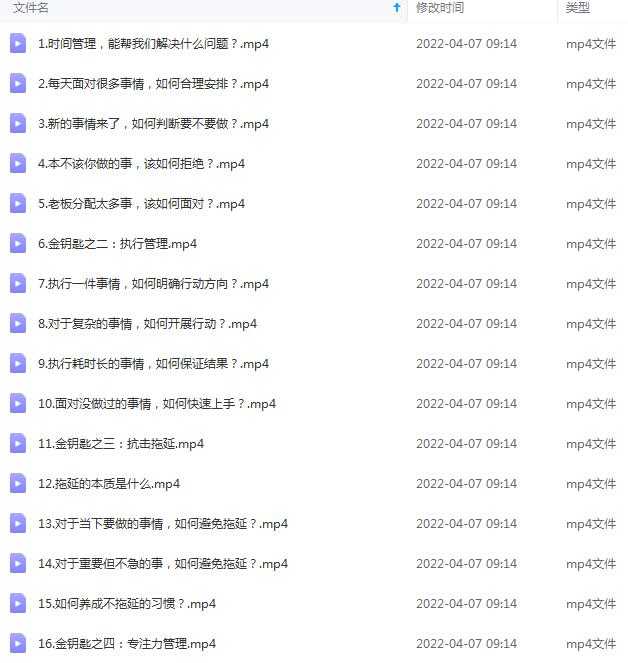Open 14.对于重要但不急的事，如何避免拖延？.mp4
This screenshot has height=663, width=628.
coord(162,564)
